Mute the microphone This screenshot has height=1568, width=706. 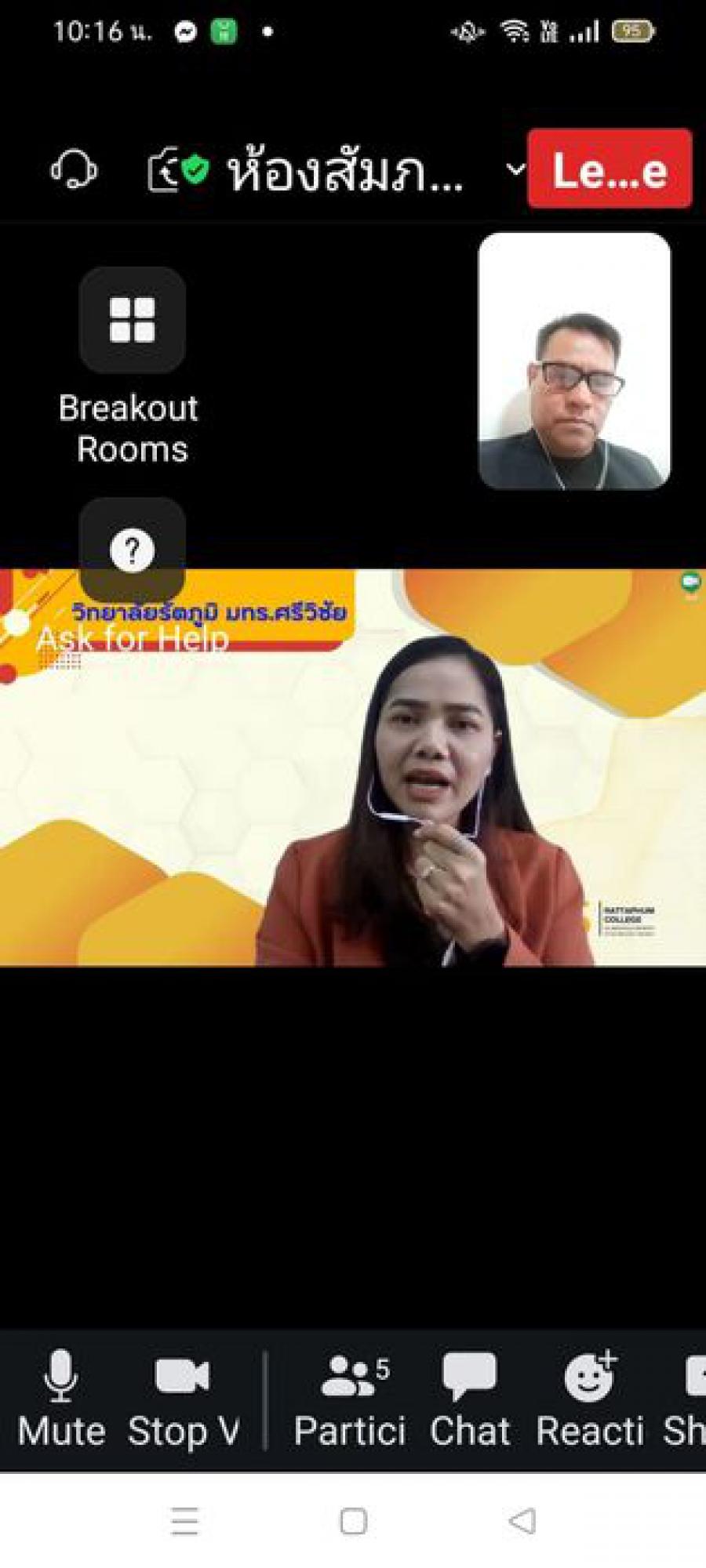61,1400
